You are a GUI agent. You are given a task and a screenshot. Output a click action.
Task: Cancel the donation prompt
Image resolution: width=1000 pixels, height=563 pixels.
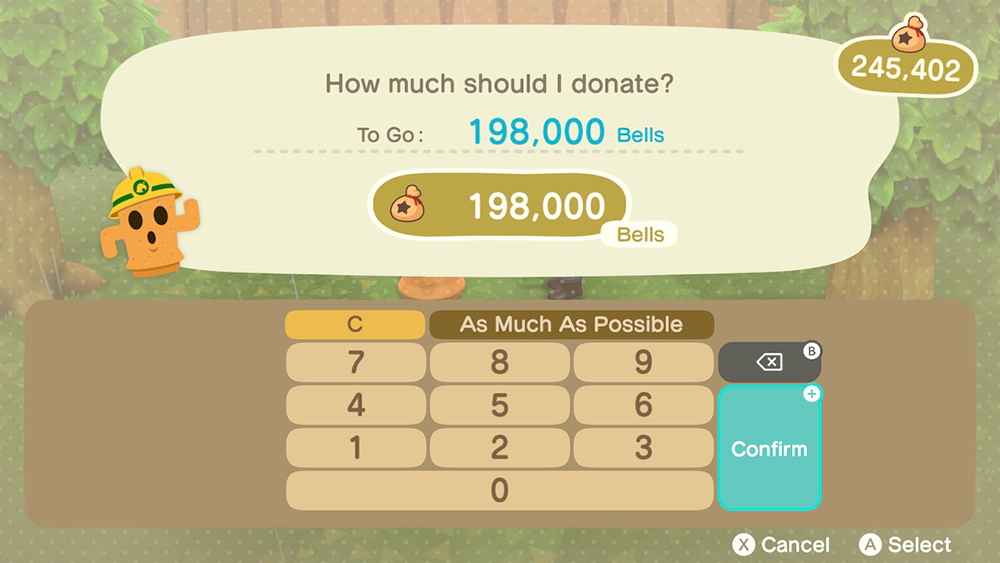pyautogui.click(x=783, y=545)
